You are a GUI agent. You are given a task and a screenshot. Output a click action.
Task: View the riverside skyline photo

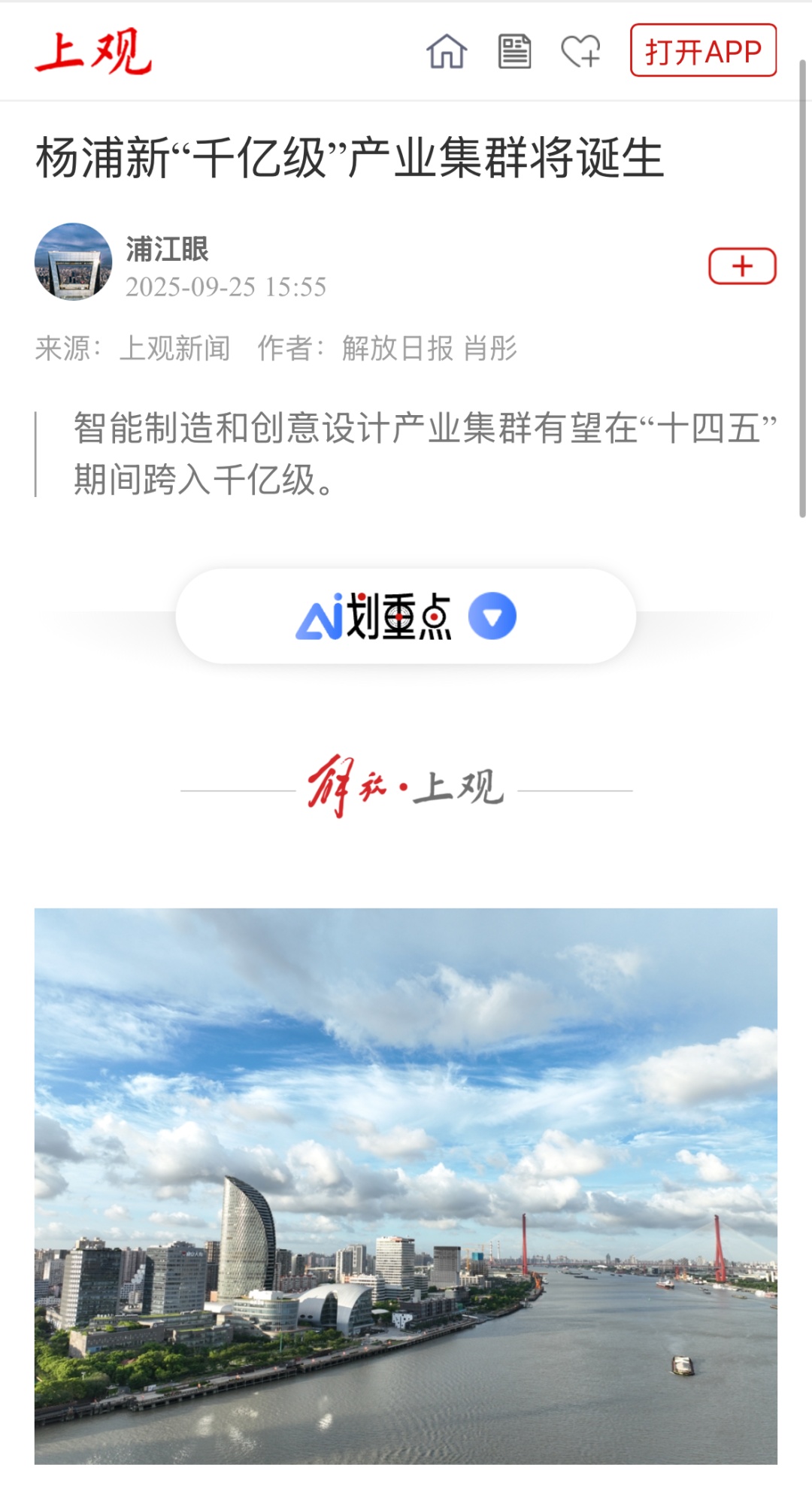(x=406, y=1186)
